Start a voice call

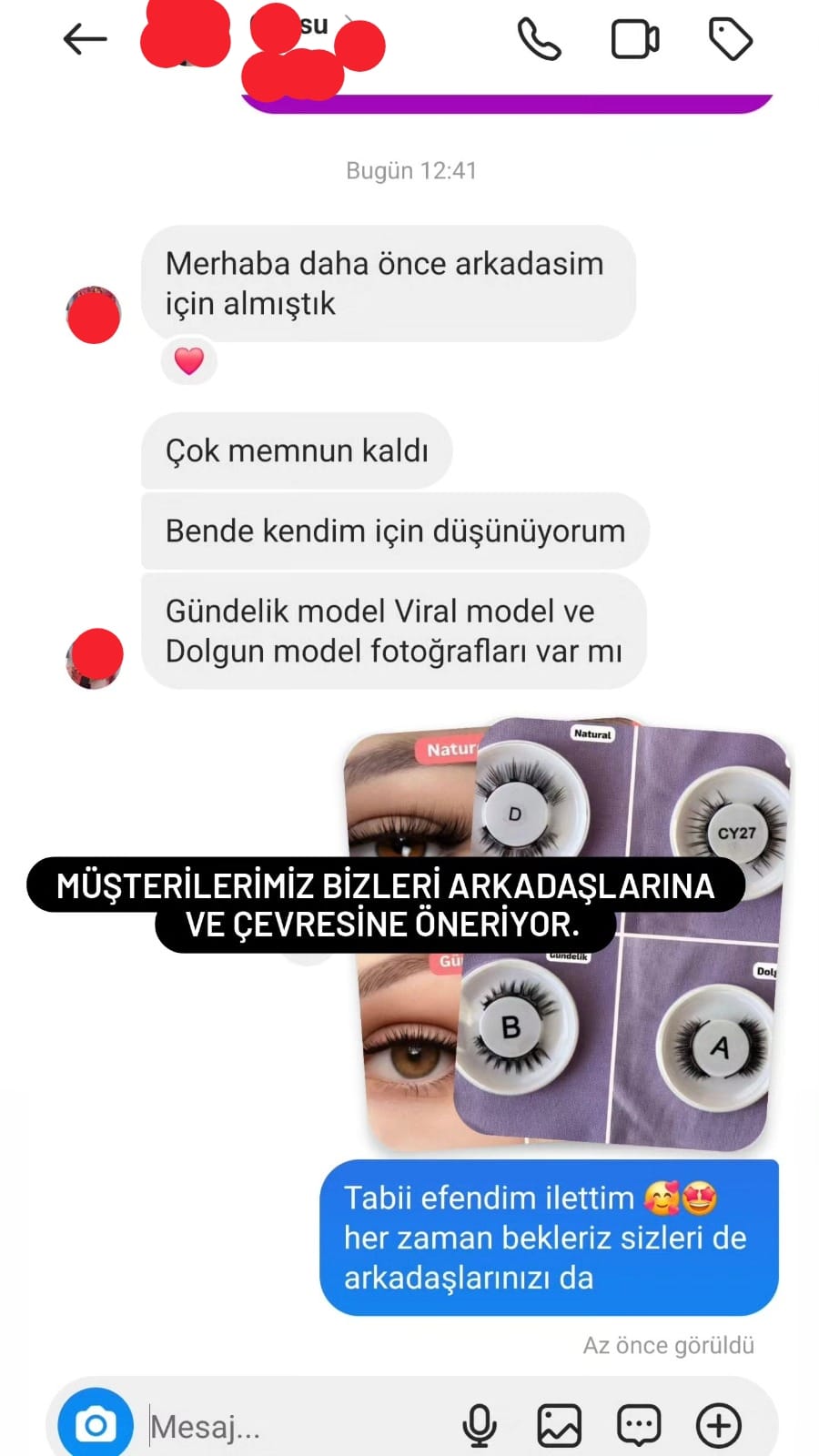(539, 40)
